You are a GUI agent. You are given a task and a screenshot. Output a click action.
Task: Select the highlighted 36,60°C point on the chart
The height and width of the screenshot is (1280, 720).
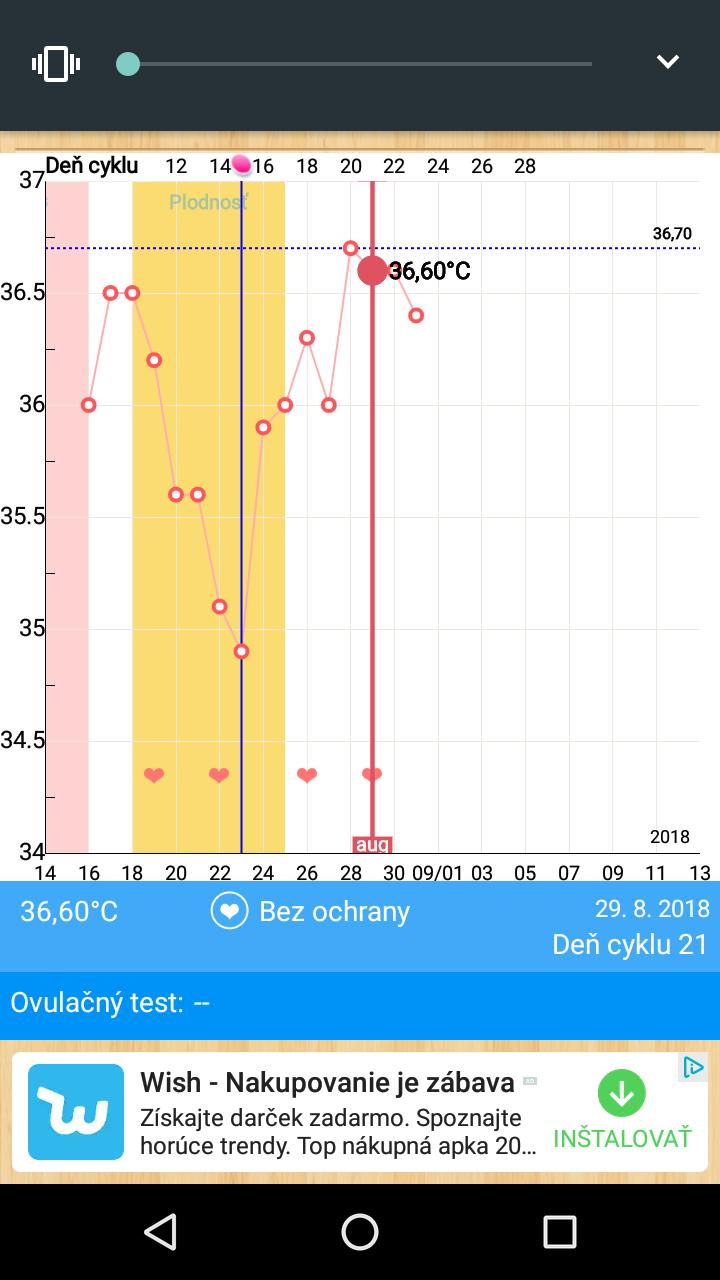tap(372, 270)
